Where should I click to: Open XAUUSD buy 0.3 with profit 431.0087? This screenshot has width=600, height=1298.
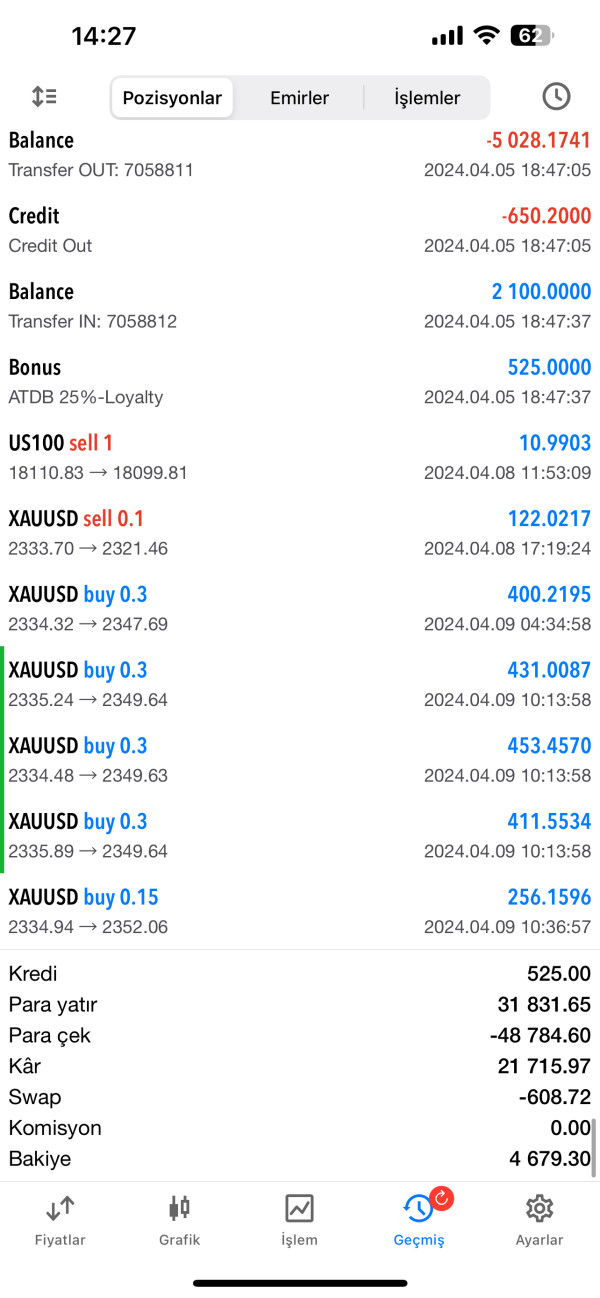pos(300,685)
